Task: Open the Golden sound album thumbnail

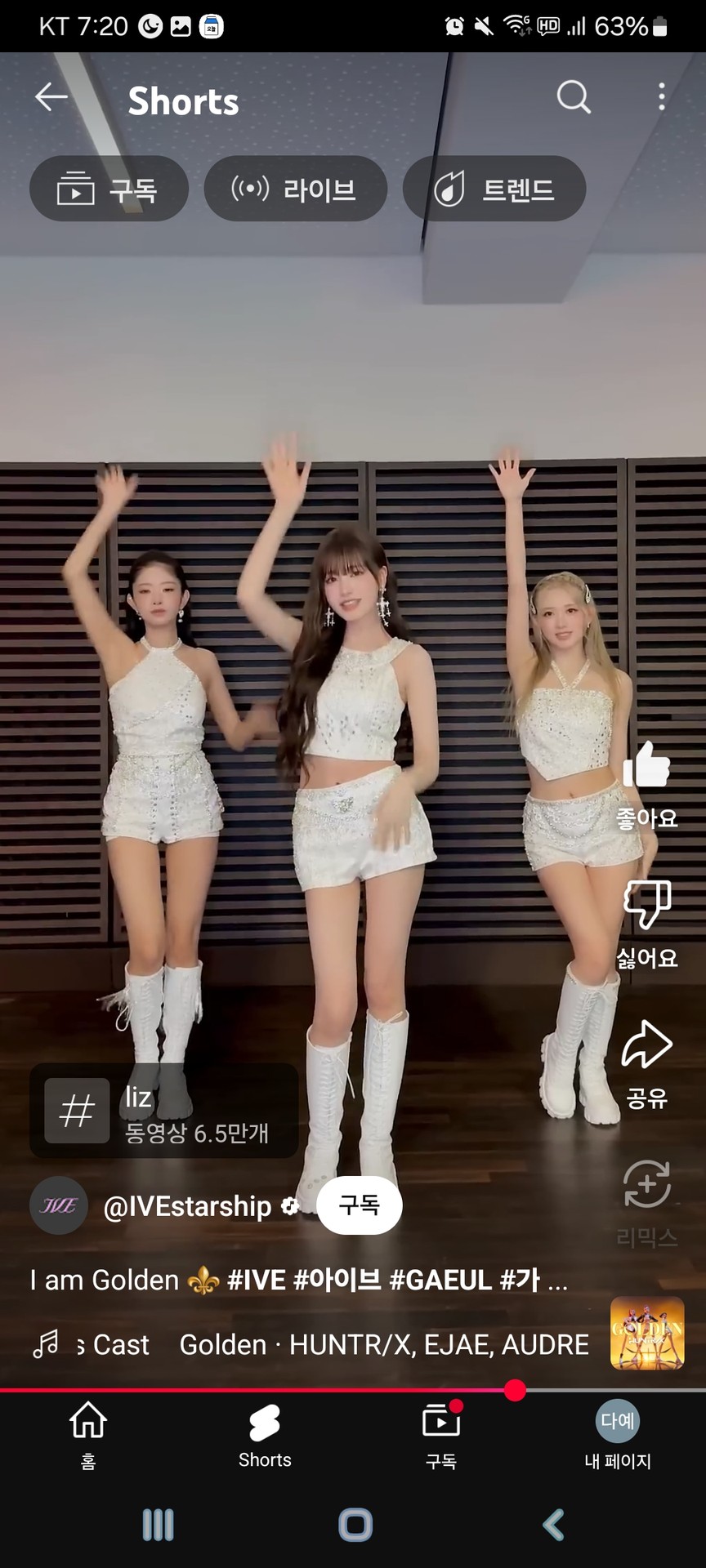Action: click(646, 1334)
